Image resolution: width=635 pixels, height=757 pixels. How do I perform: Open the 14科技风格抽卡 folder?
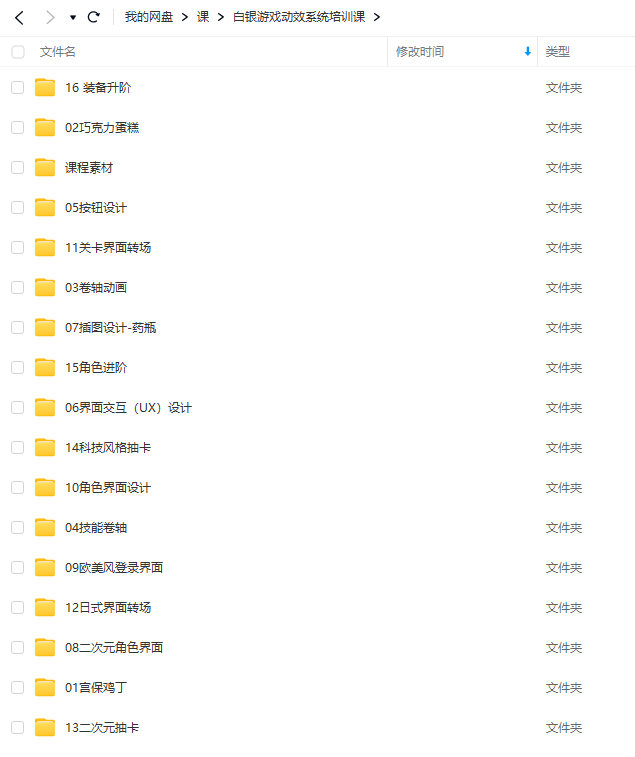107,448
